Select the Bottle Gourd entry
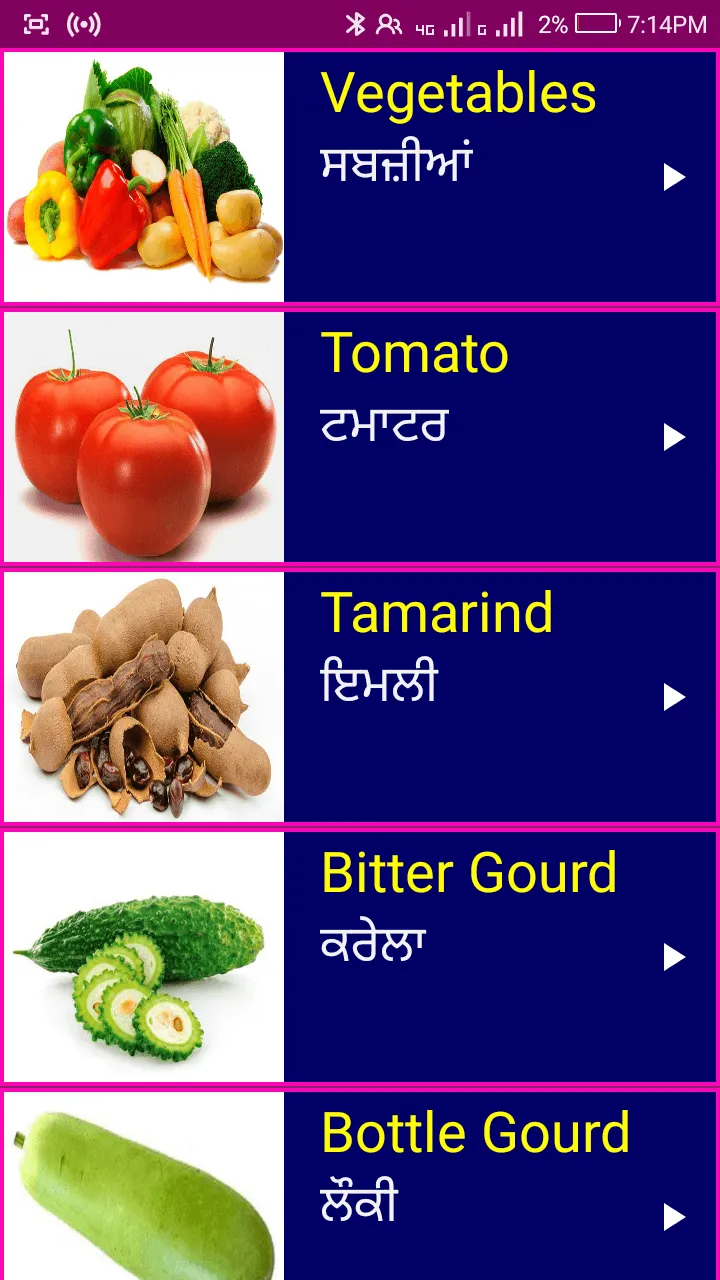The image size is (720, 1280). tap(360, 1186)
